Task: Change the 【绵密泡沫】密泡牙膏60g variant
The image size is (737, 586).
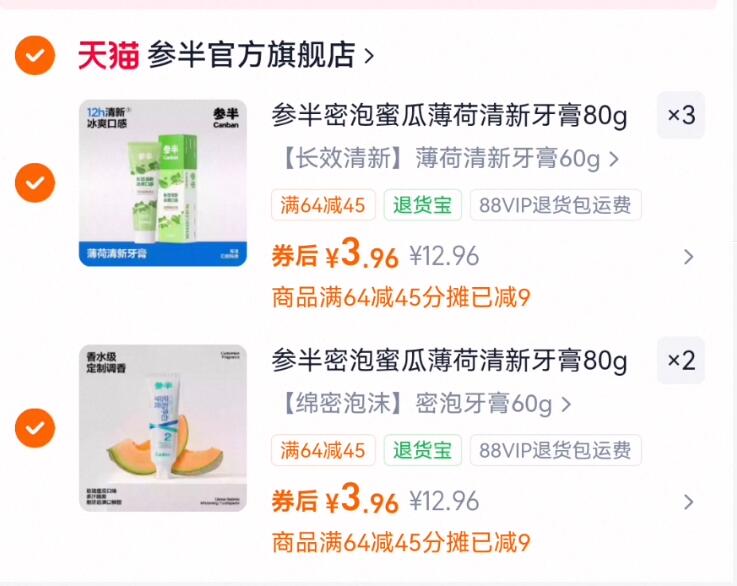Action: pos(422,404)
